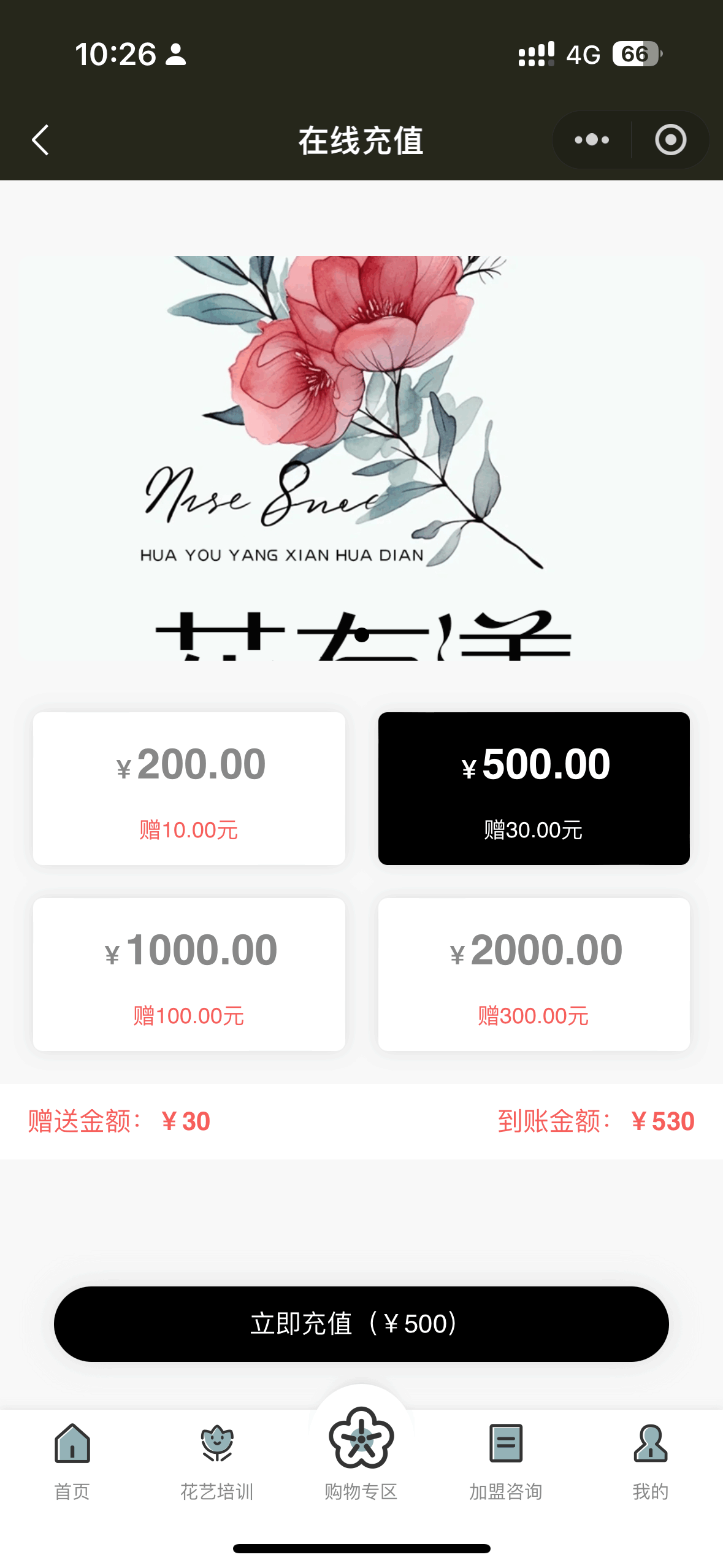This screenshot has width=723, height=1568.
Task: Close the mini program via the circle icon
Action: click(x=670, y=140)
